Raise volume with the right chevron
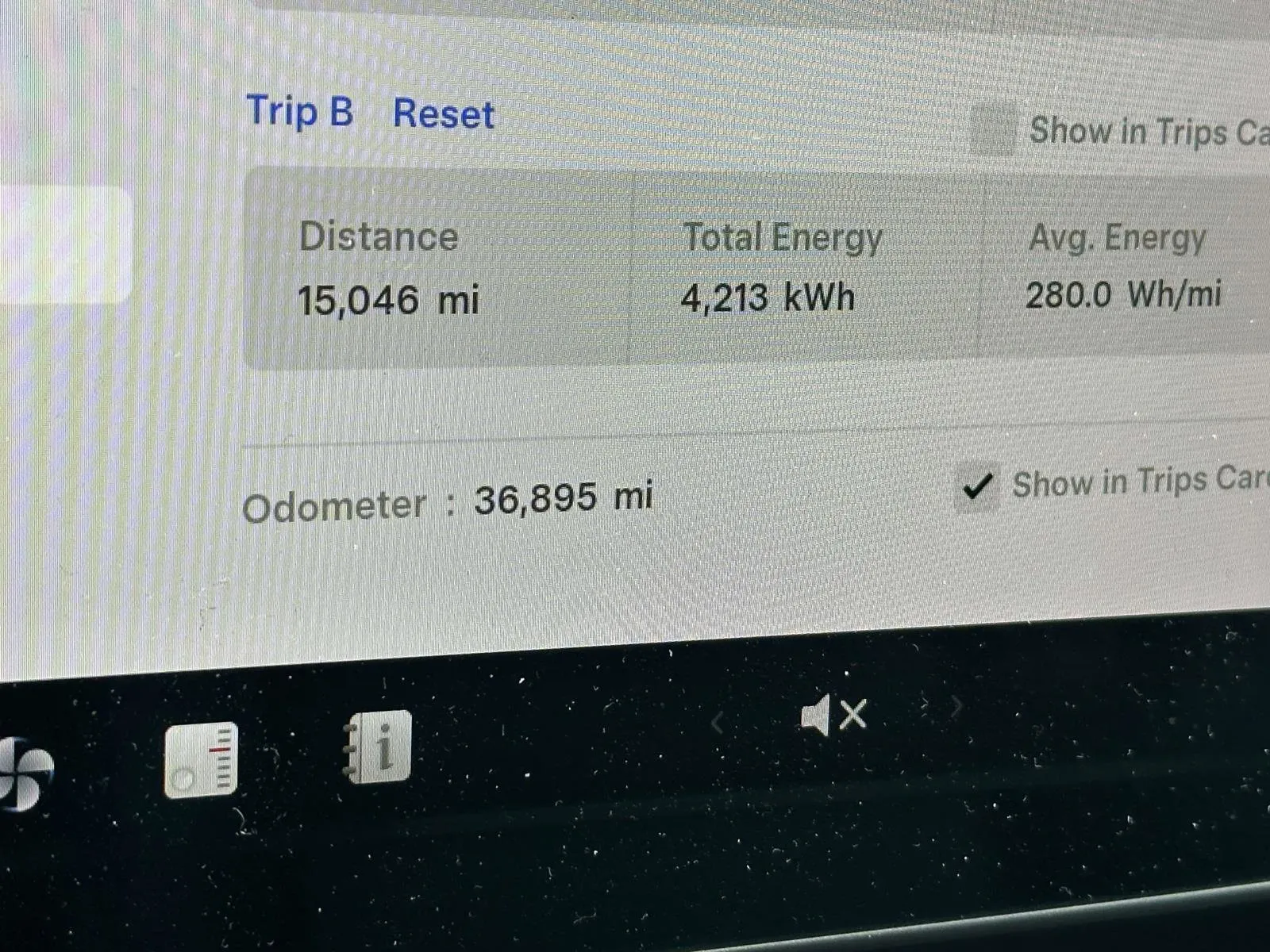The width and height of the screenshot is (1270, 952). 956,705
